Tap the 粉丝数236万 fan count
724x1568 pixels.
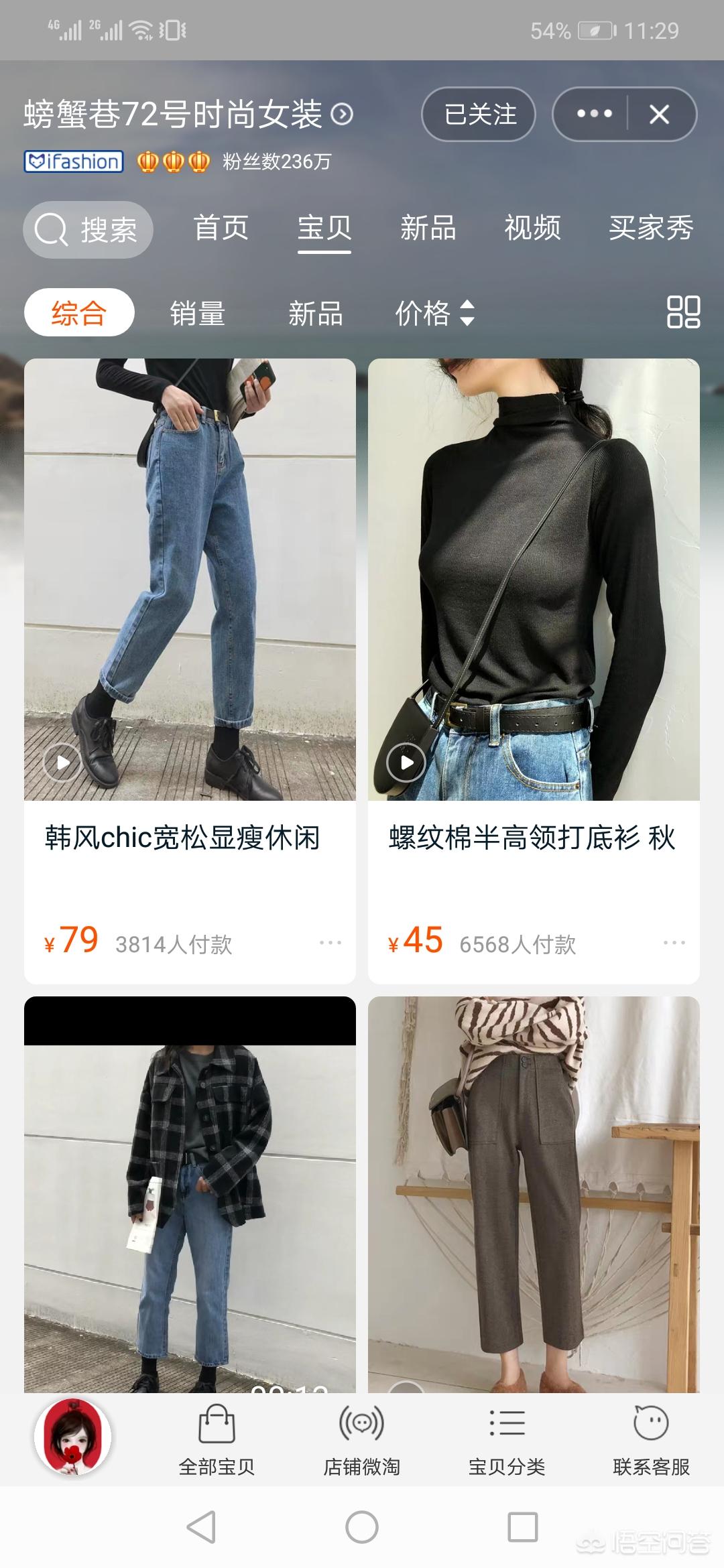[x=278, y=161]
